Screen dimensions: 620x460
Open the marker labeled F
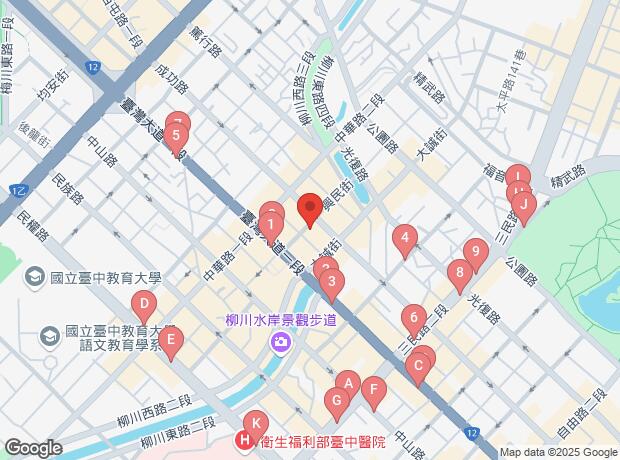(x=374, y=391)
